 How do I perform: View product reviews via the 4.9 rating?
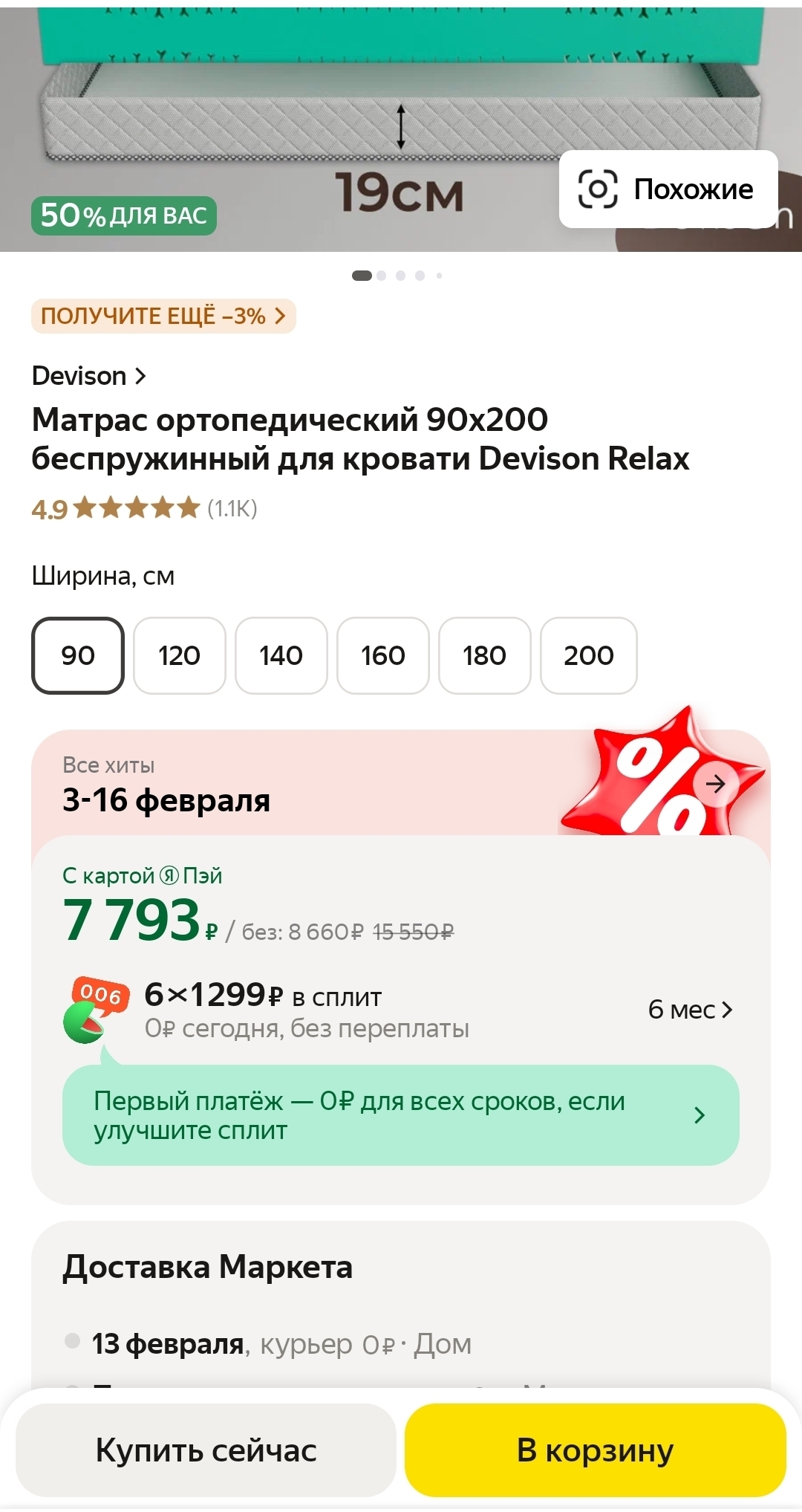[144, 509]
